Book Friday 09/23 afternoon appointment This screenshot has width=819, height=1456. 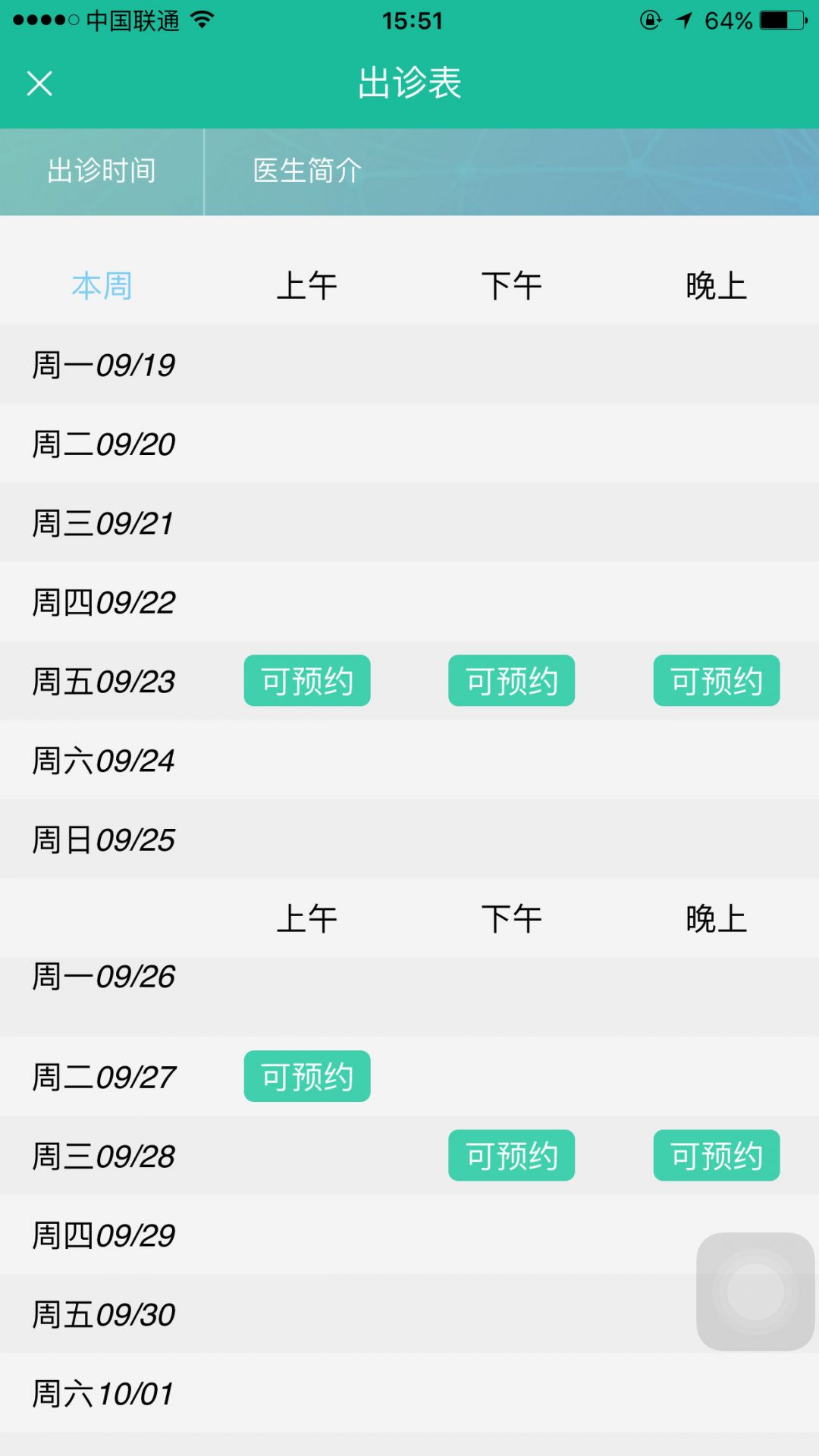(512, 681)
